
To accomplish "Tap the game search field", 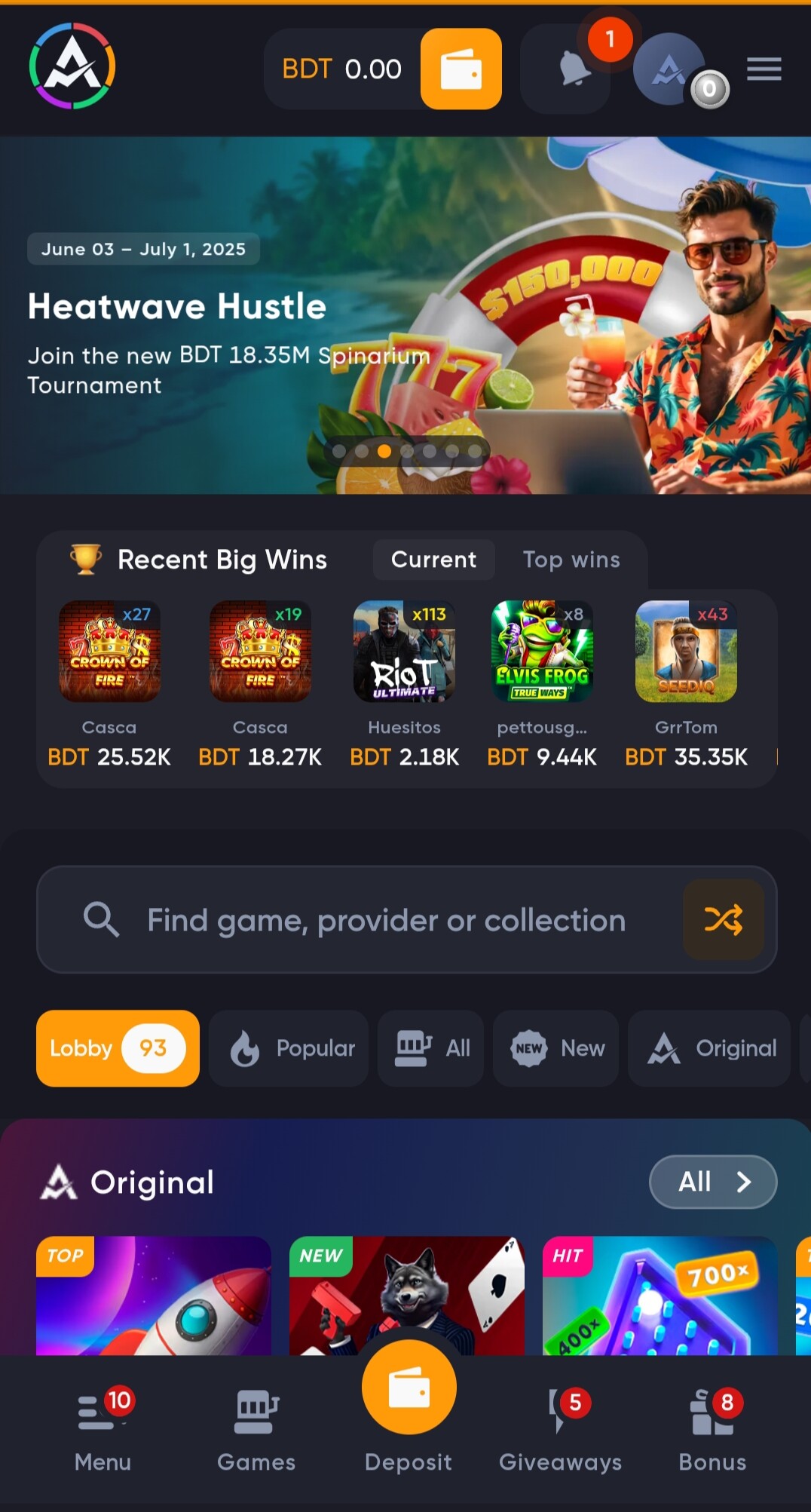I will pos(384,920).
